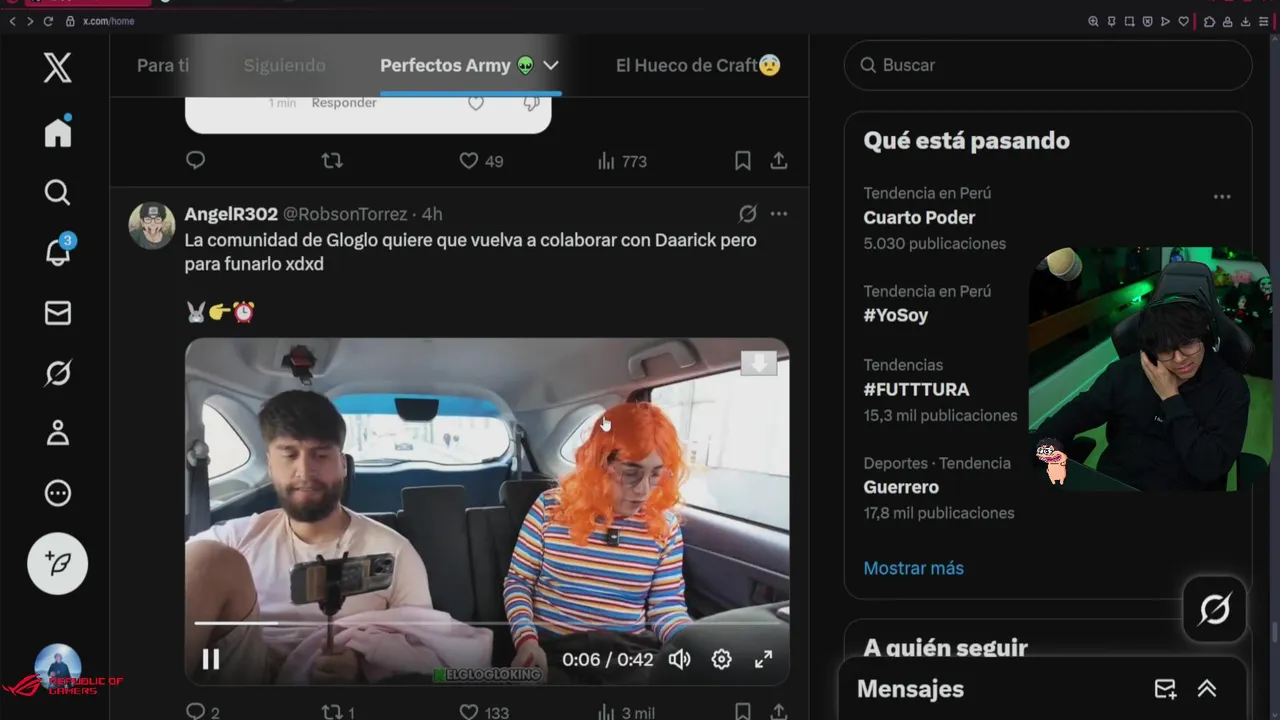The height and width of the screenshot is (720, 1280).
Task: Open more options on AngelR302's post
Action: (x=779, y=214)
